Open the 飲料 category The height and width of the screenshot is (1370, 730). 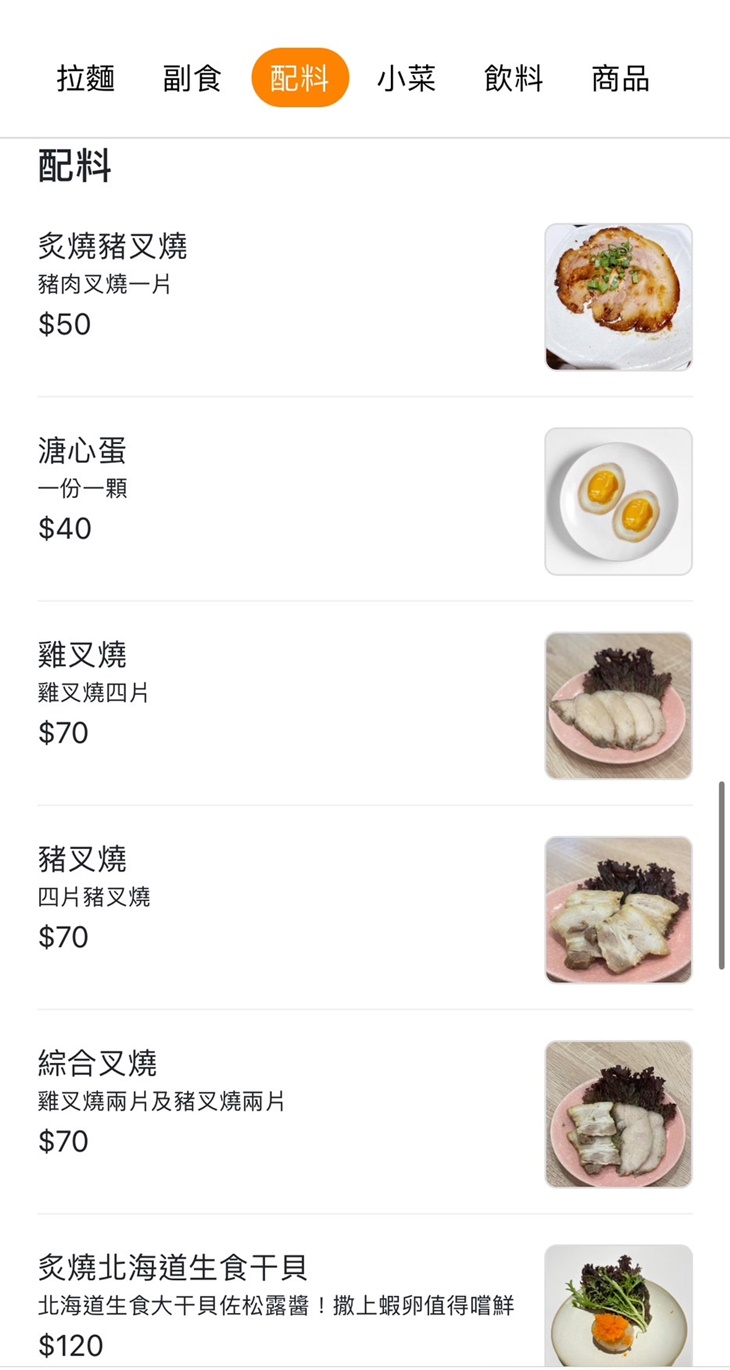coord(515,78)
